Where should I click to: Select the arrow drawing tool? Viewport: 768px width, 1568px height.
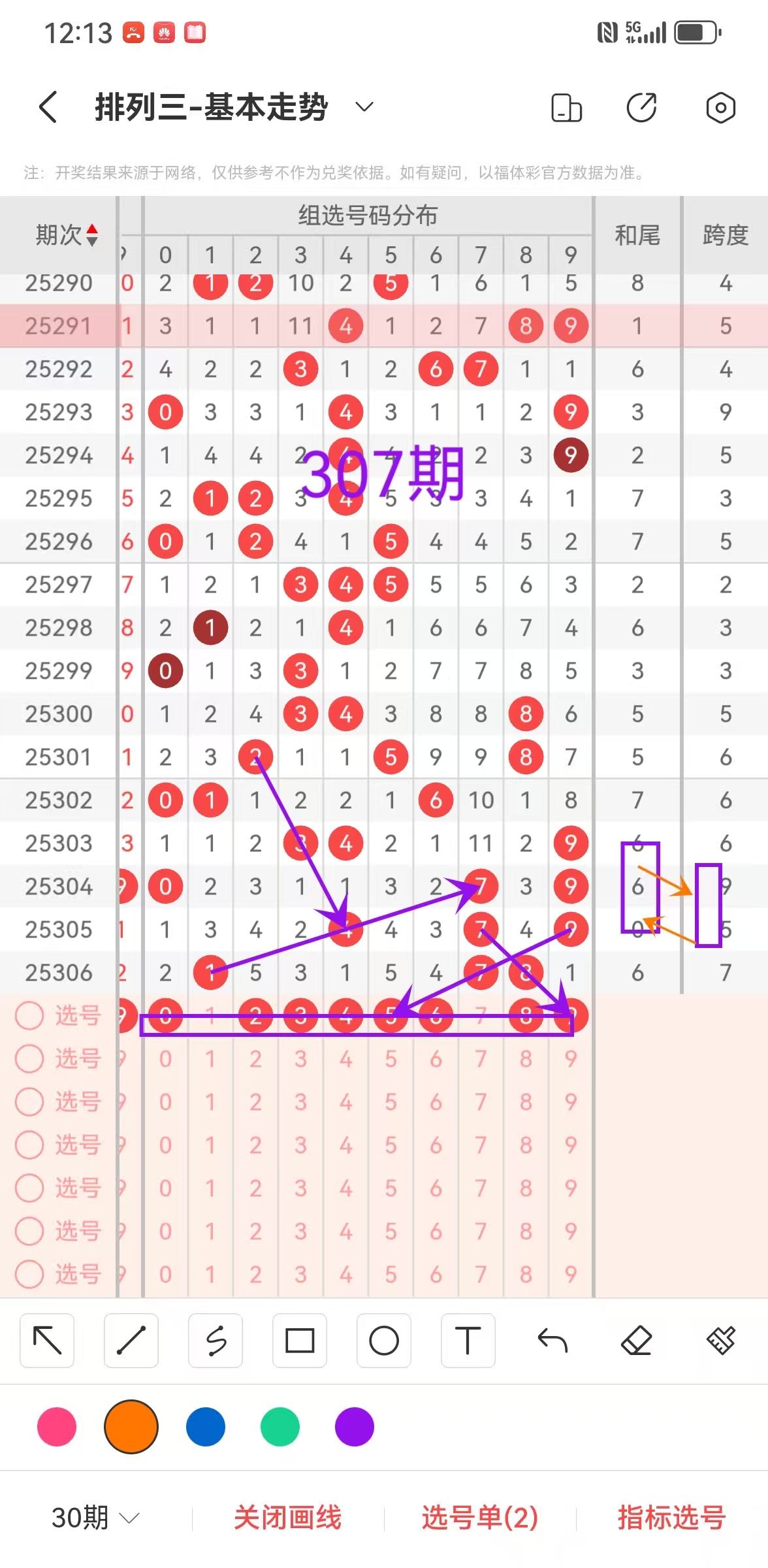coord(47,1341)
